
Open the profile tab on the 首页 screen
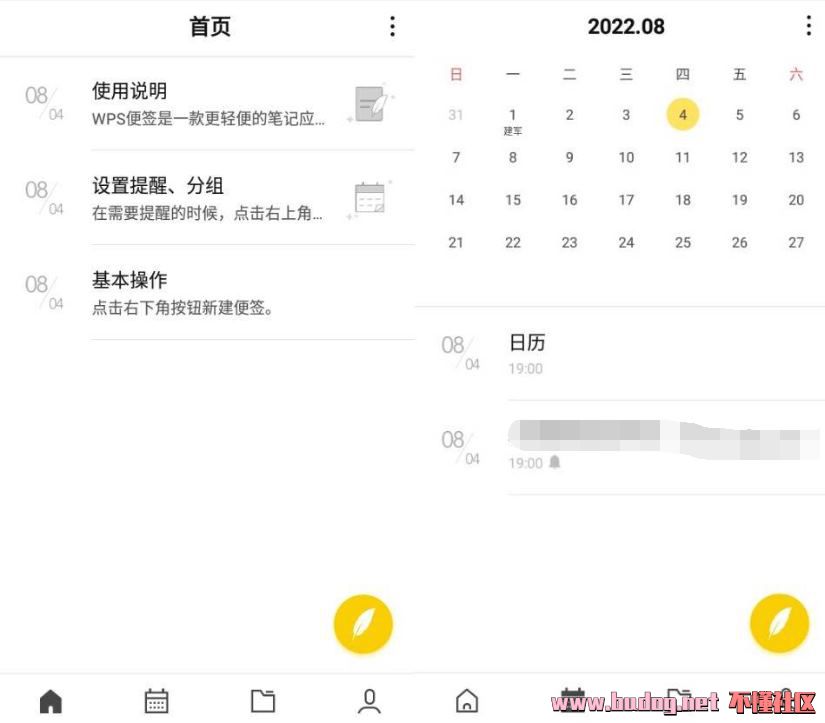pos(369,700)
